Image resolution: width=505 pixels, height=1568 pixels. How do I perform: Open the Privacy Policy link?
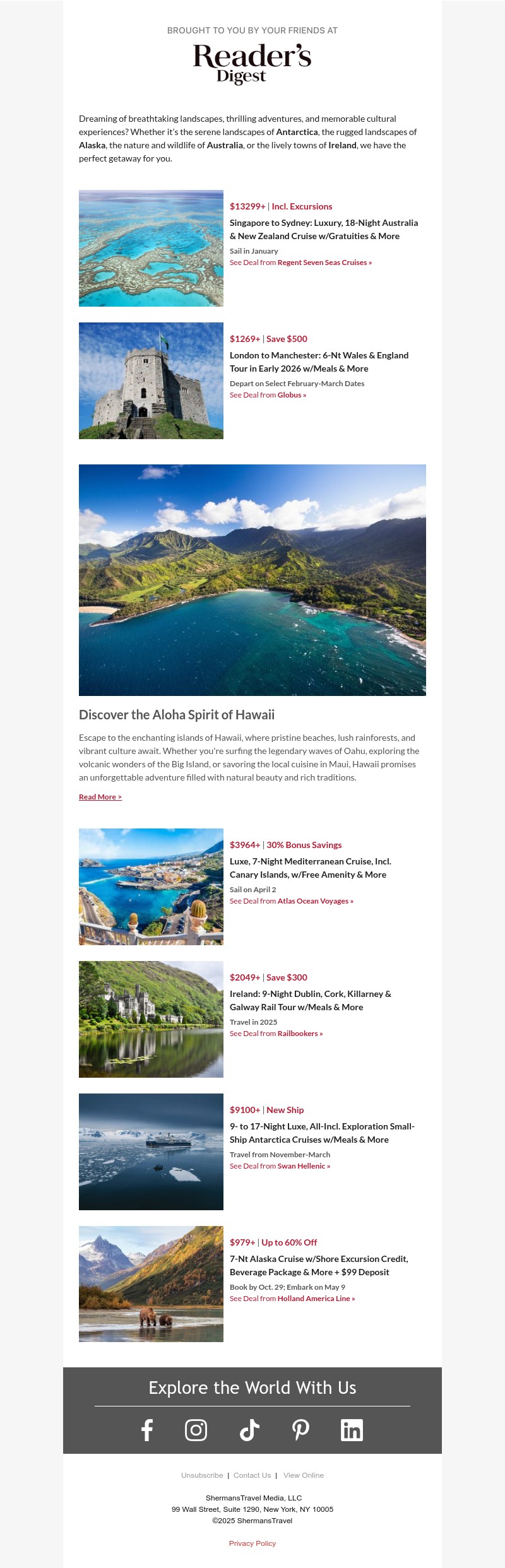(x=252, y=1543)
